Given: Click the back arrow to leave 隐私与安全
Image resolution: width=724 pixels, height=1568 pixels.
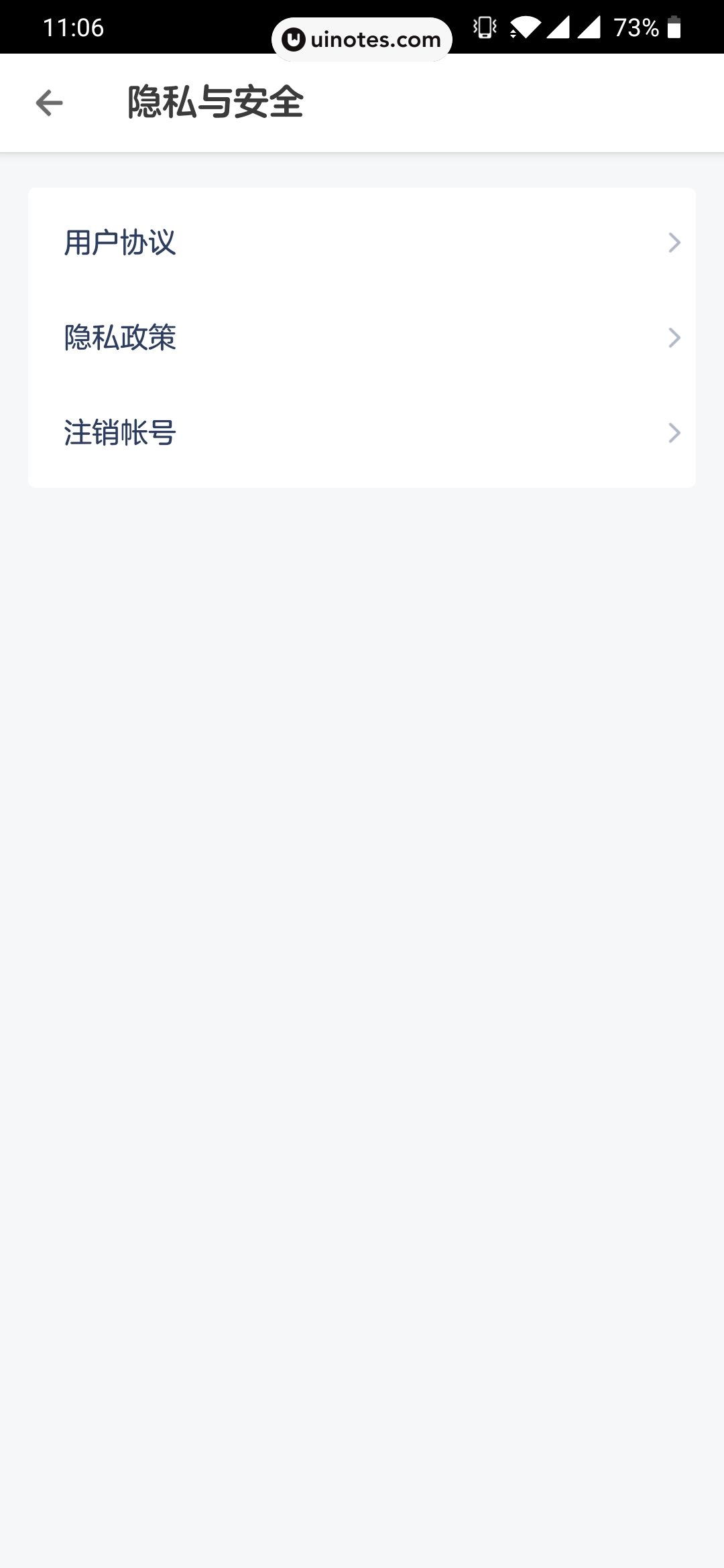Looking at the screenshot, I should [48, 102].
